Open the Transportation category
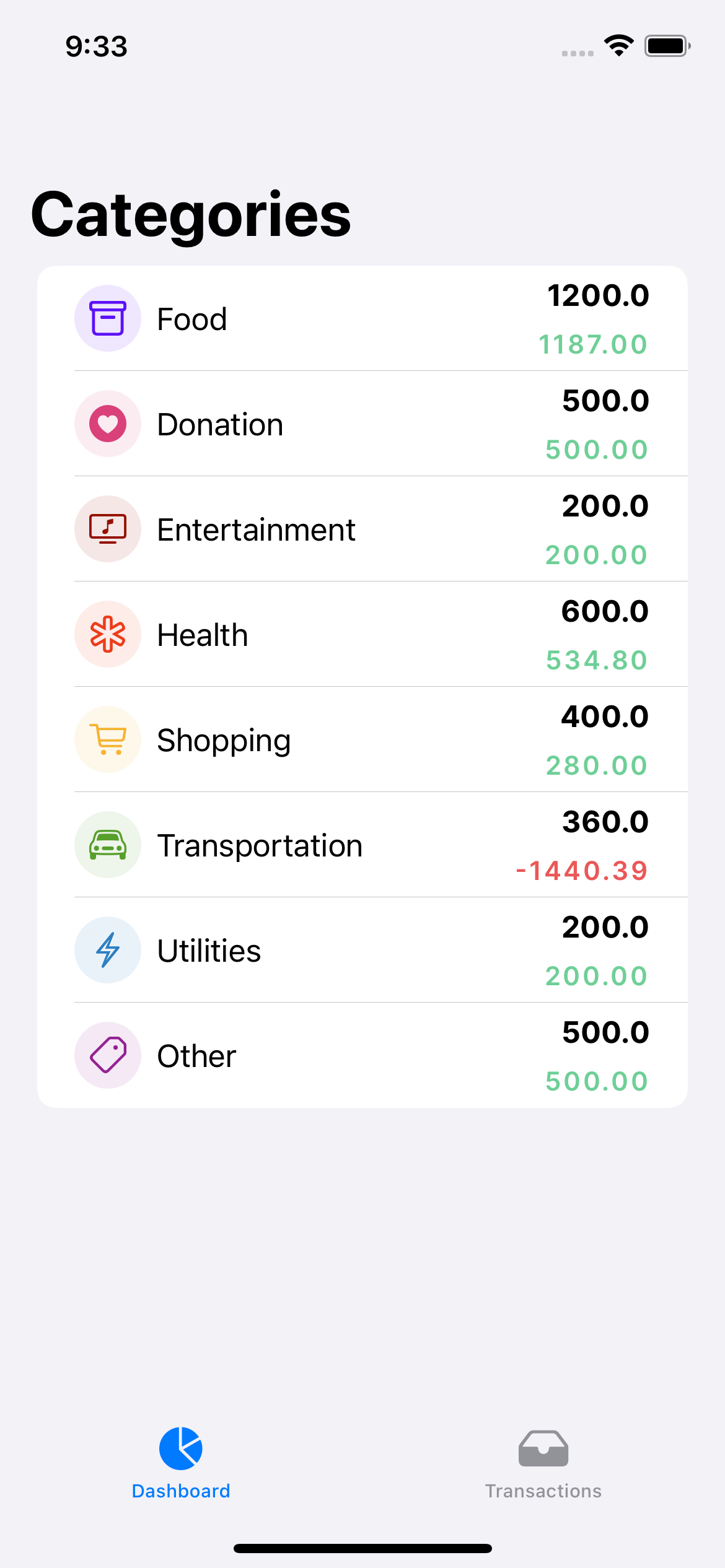This screenshot has width=725, height=1568. click(362, 845)
